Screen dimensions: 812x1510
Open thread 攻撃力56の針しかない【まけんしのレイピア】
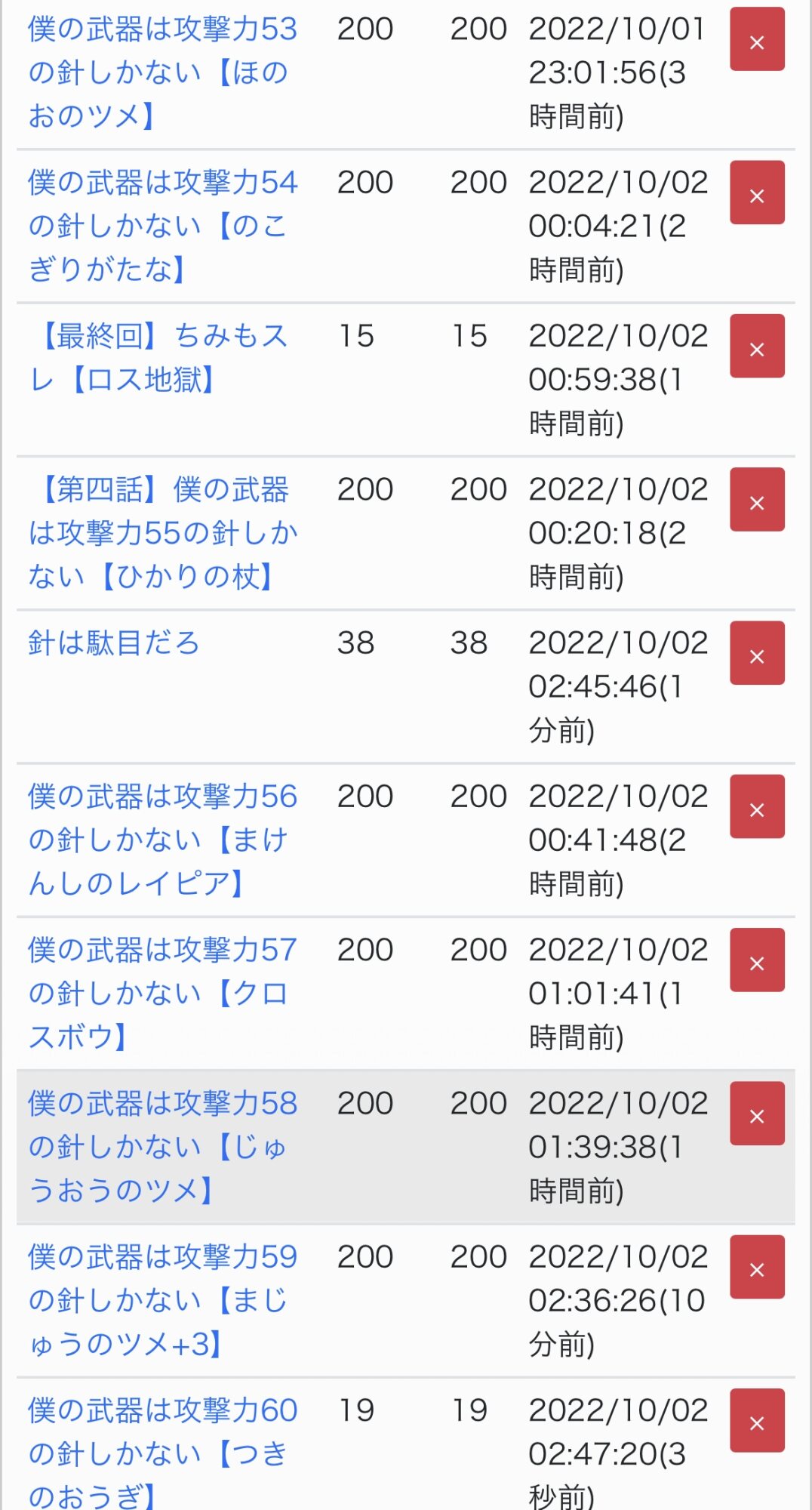(162, 840)
